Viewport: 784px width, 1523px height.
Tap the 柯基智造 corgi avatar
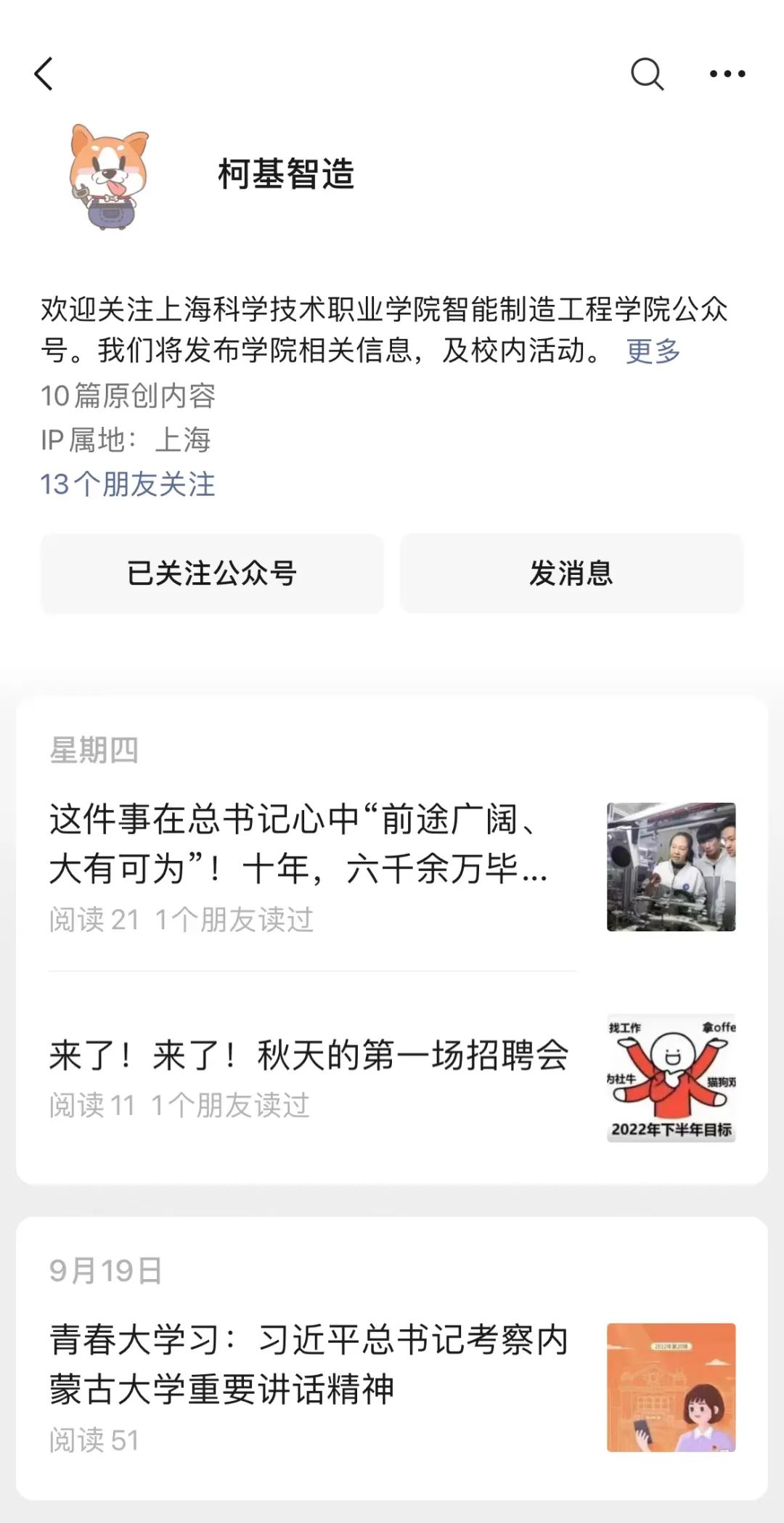click(x=109, y=176)
